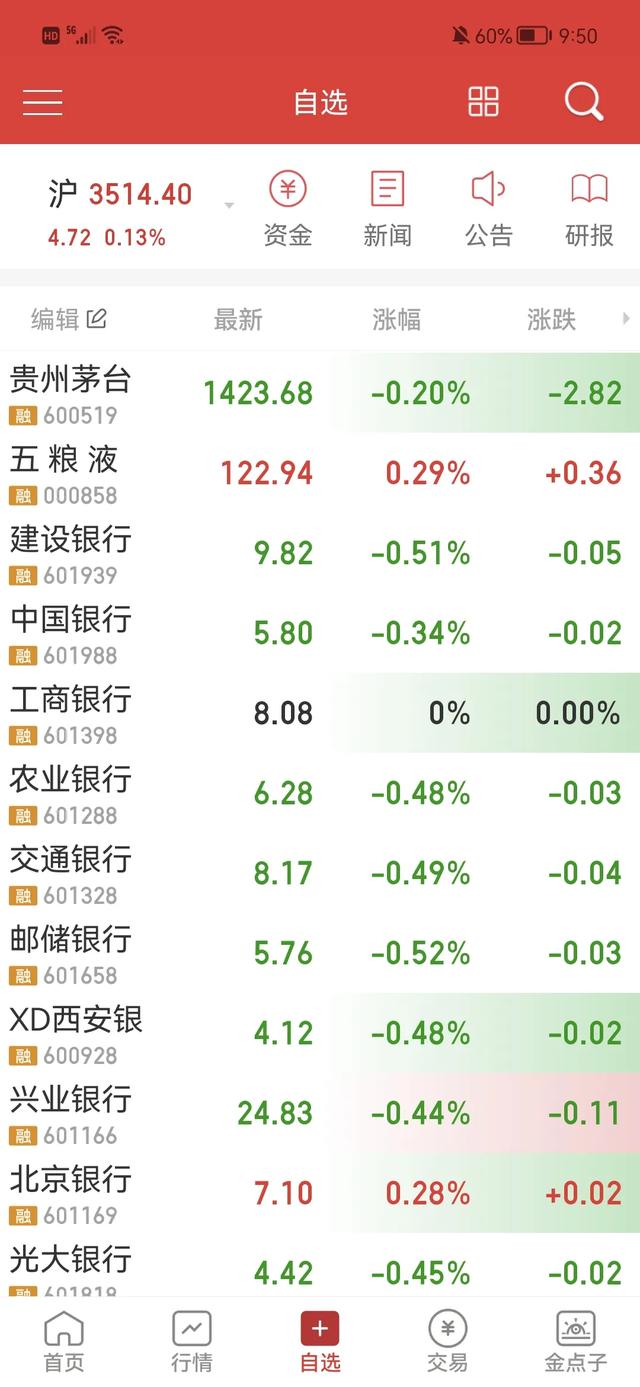Open the hamburger drawer menu

point(42,102)
